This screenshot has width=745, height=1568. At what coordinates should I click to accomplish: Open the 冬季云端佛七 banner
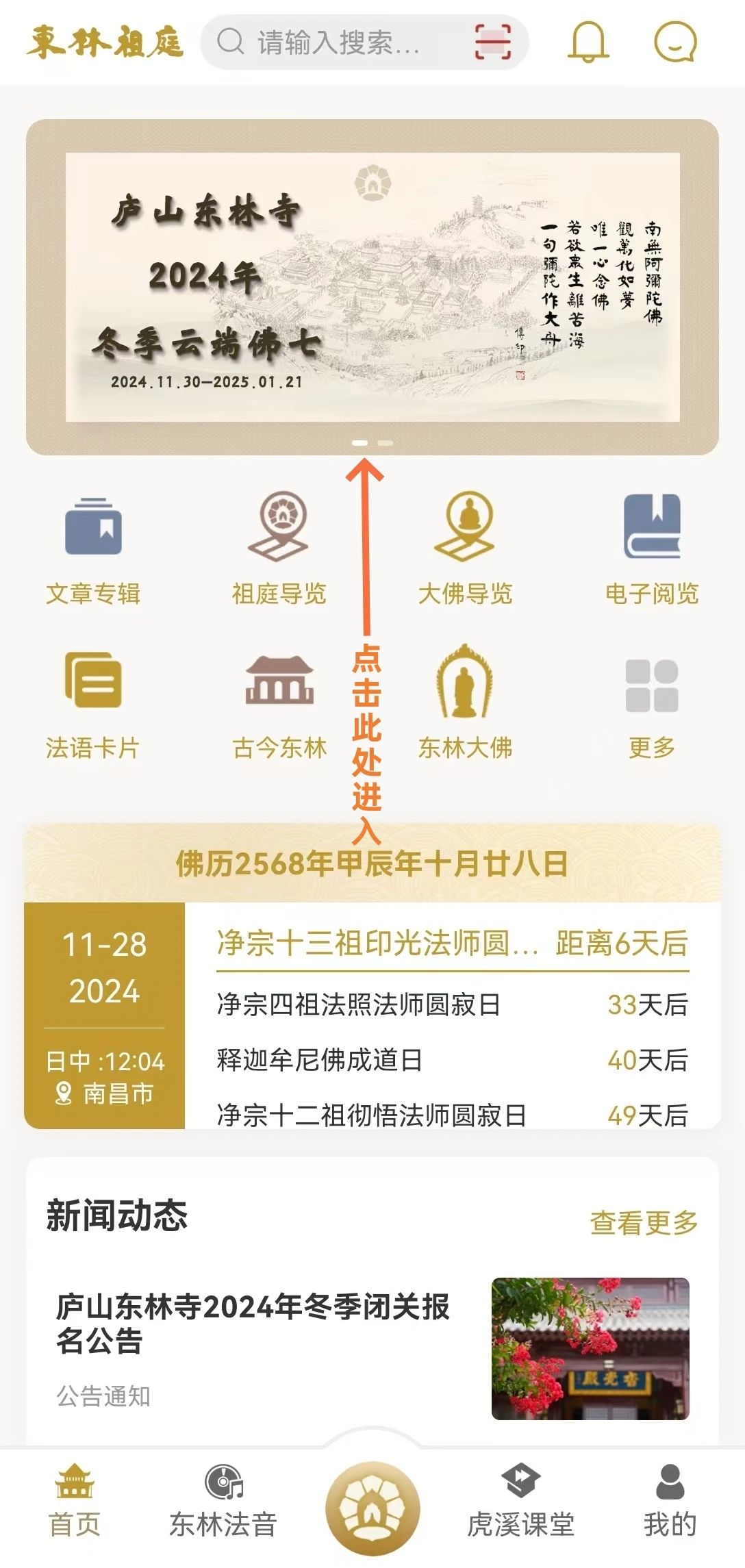(372, 286)
